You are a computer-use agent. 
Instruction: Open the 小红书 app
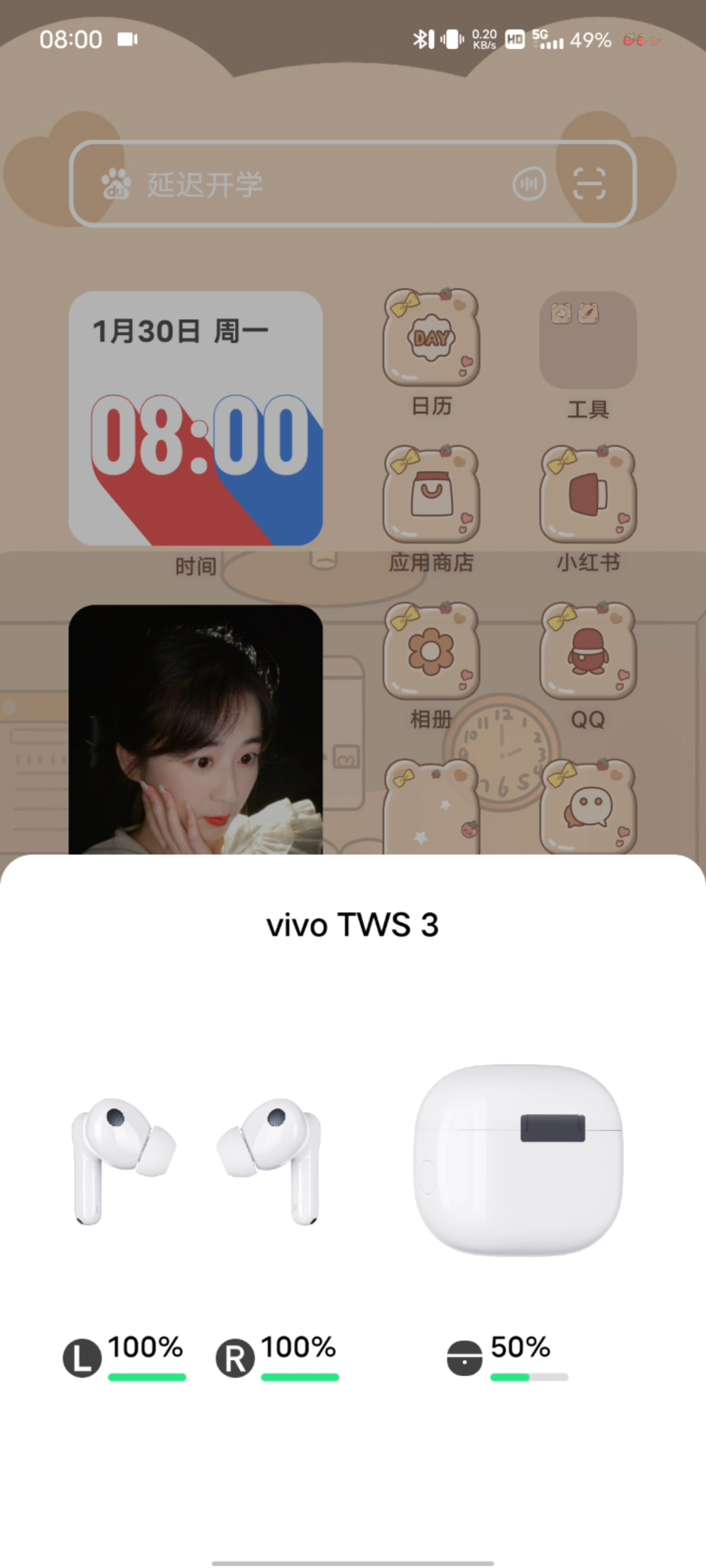pos(588,495)
